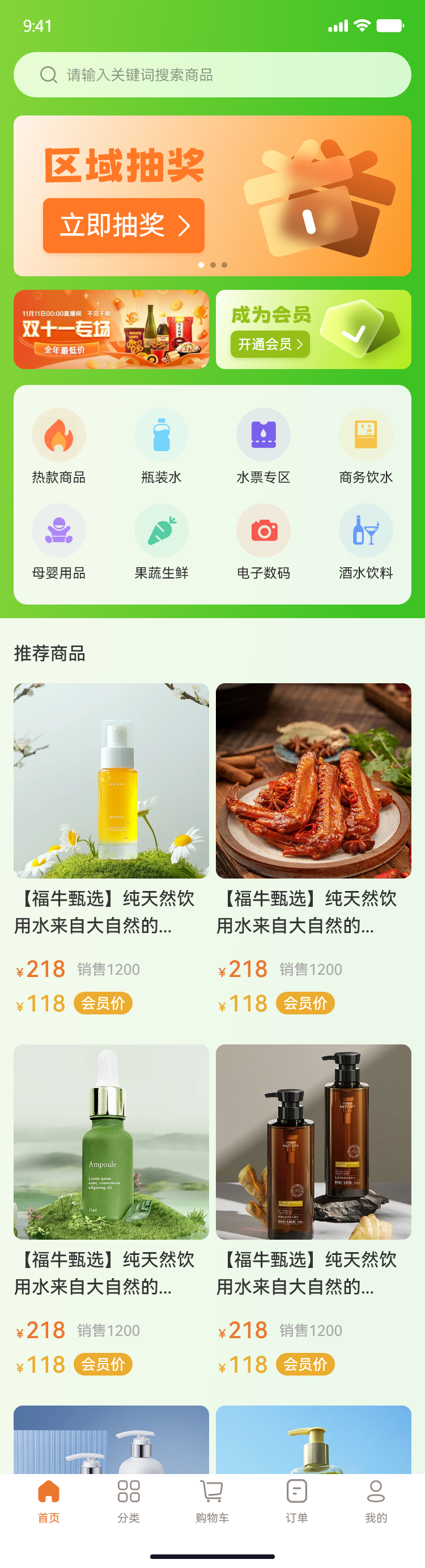Screen dimensions: 425x1568
Task: View the brown shampoo bottles product
Action: (313, 1141)
